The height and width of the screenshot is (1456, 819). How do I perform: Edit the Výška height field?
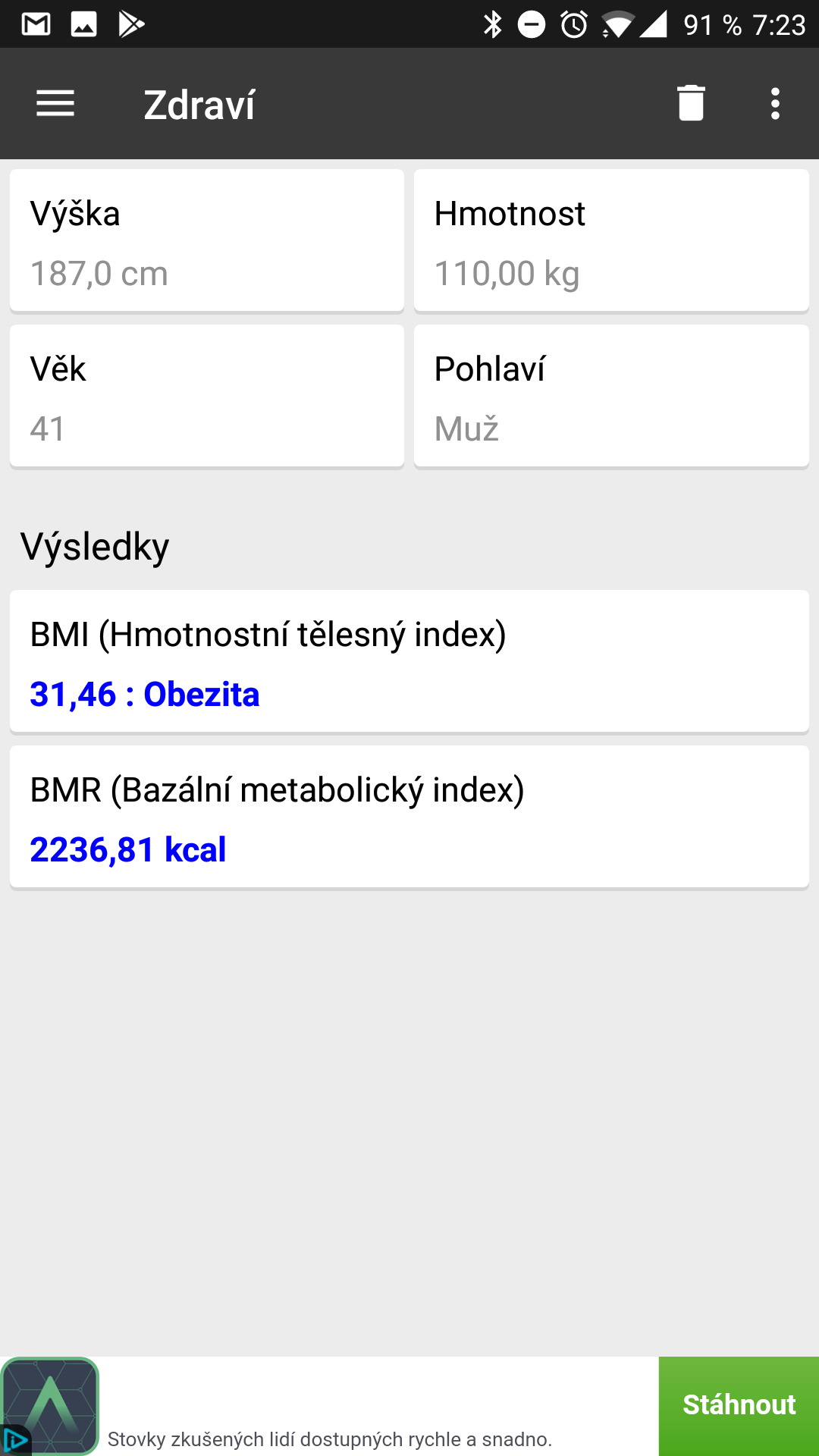207,240
